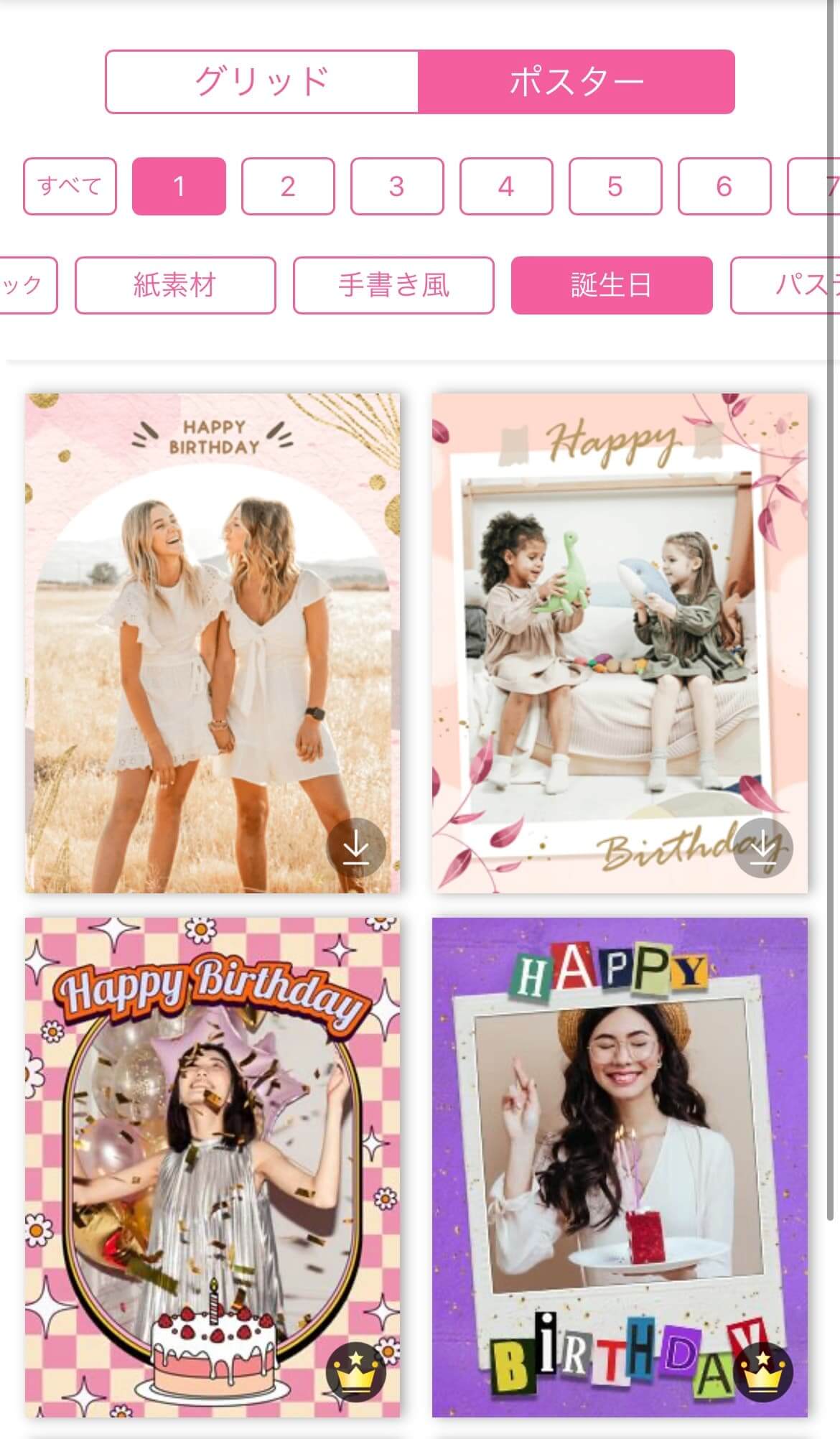Choose photo count 1

179,187
